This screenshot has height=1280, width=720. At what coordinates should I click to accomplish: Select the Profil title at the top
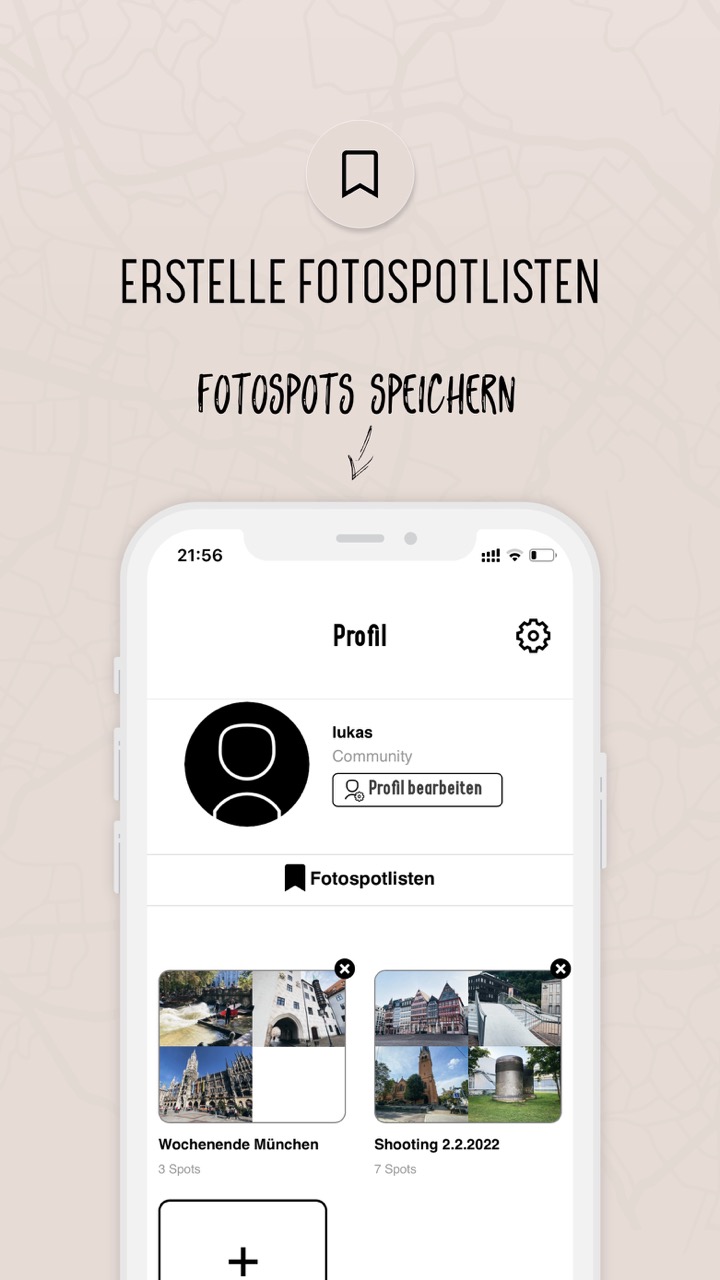click(x=360, y=636)
